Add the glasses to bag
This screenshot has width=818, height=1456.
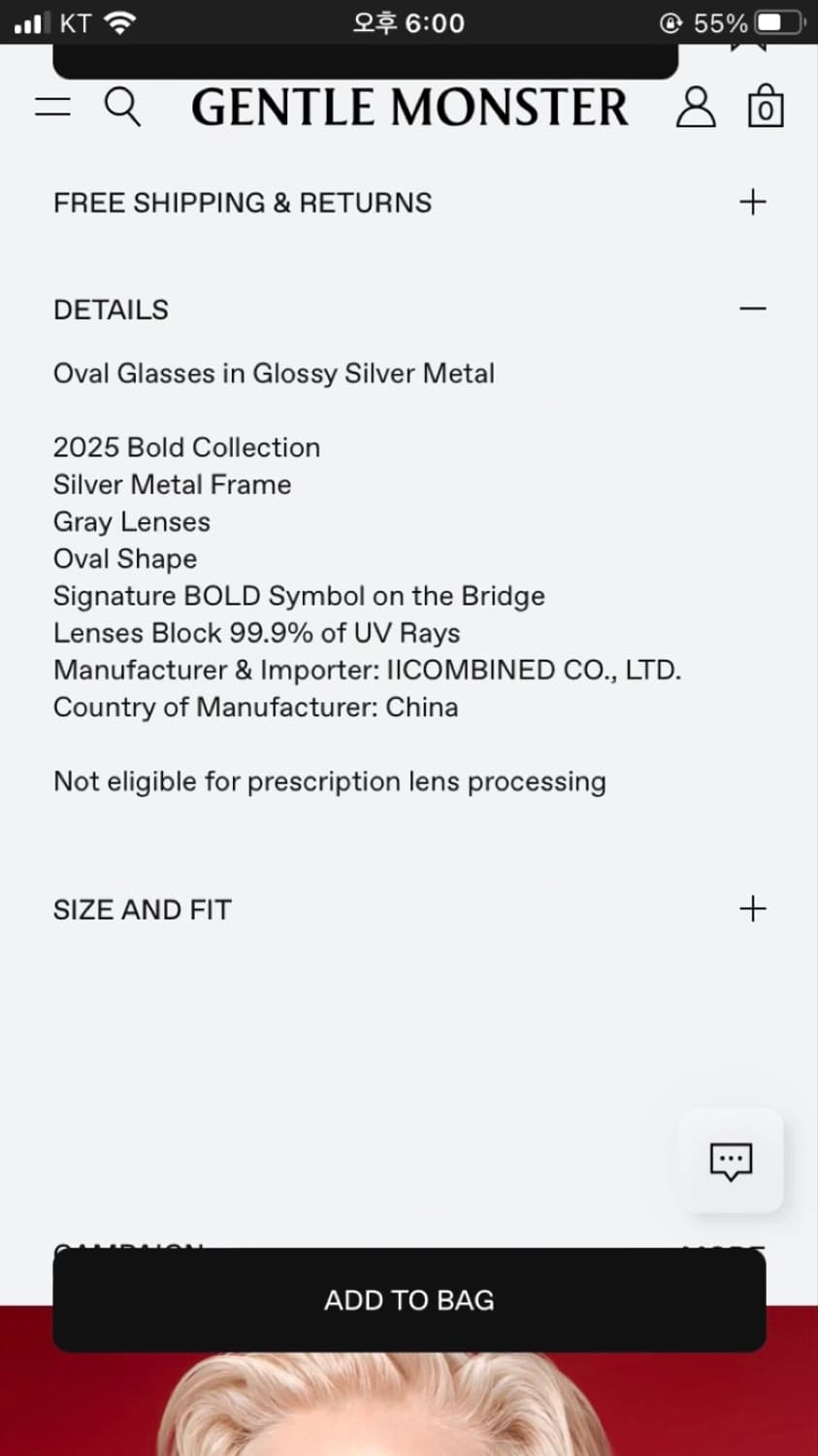point(409,1300)
